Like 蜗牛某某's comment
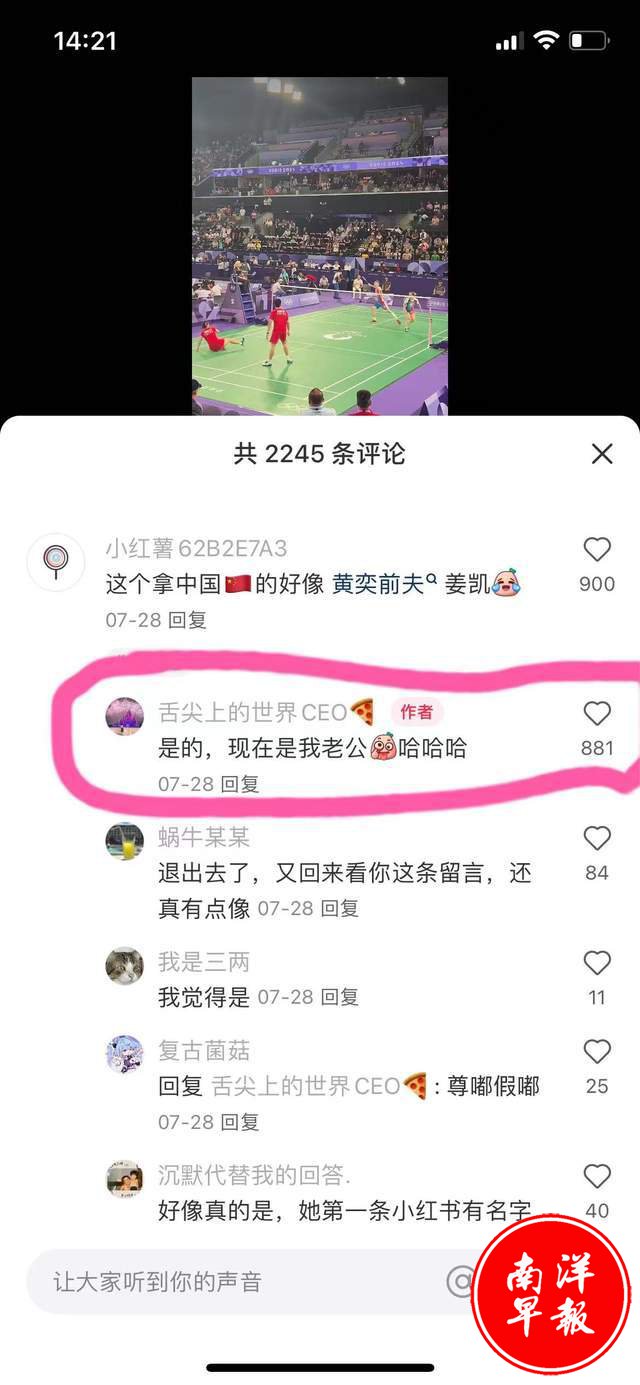640x1385 pixels. (597, 838)
